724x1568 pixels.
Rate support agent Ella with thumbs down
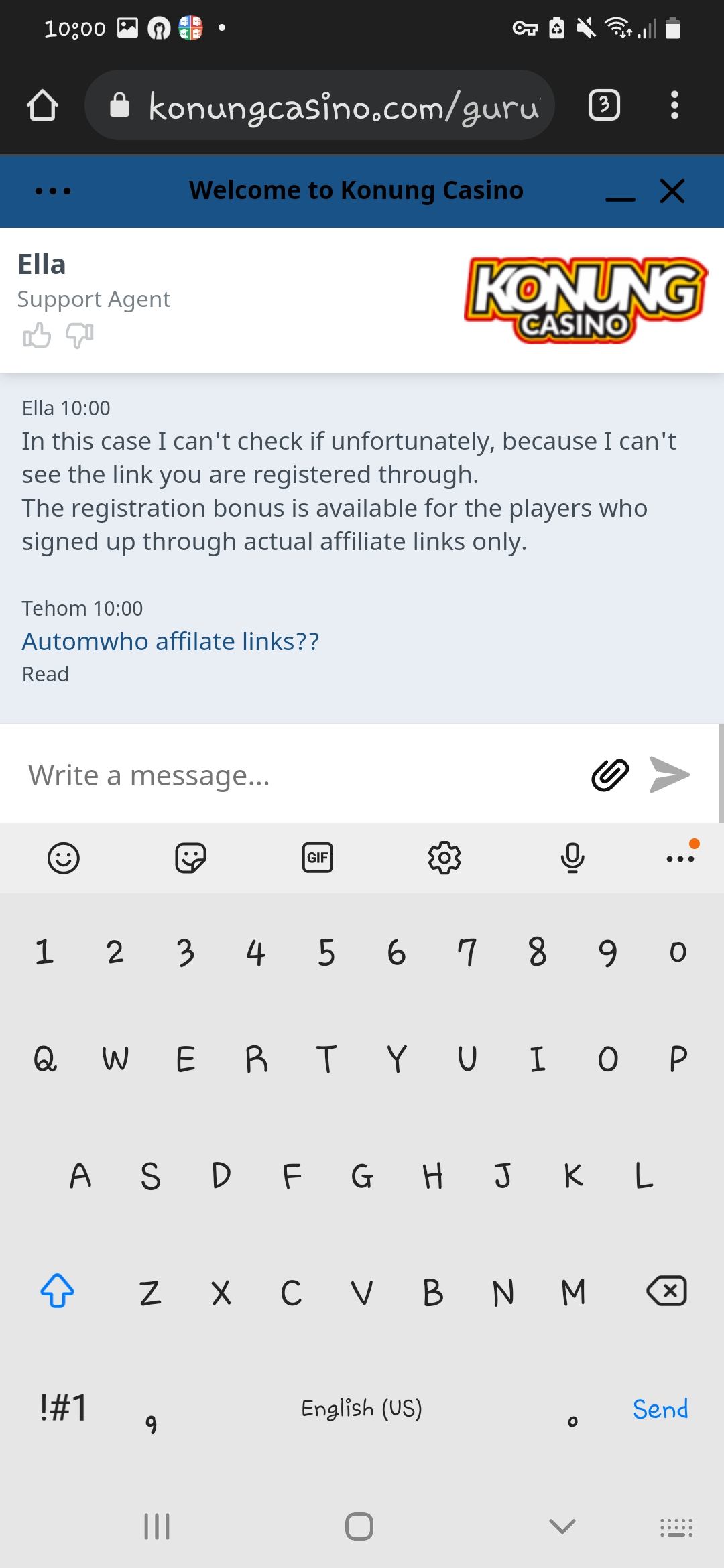tap(79, 335)
